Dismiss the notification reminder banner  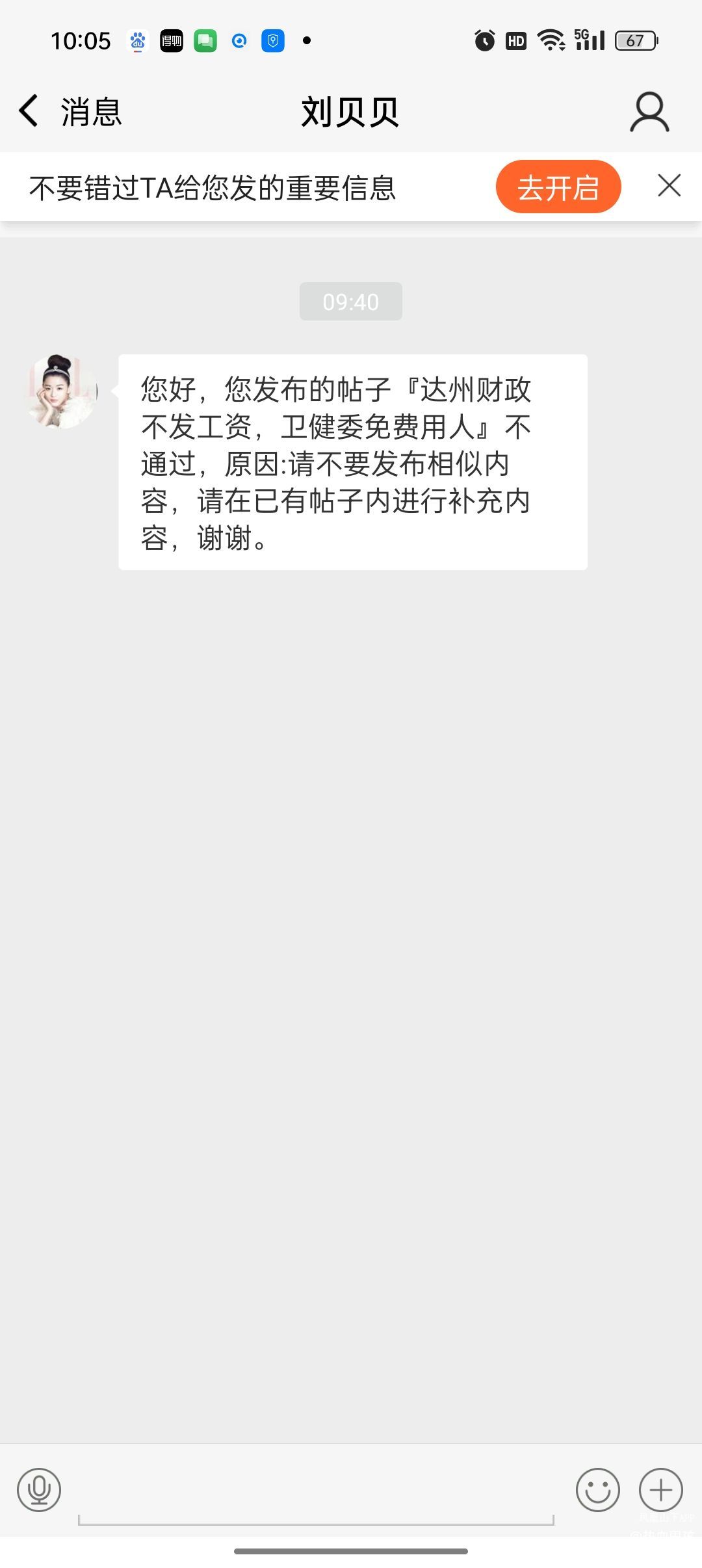tap(669, 186)
